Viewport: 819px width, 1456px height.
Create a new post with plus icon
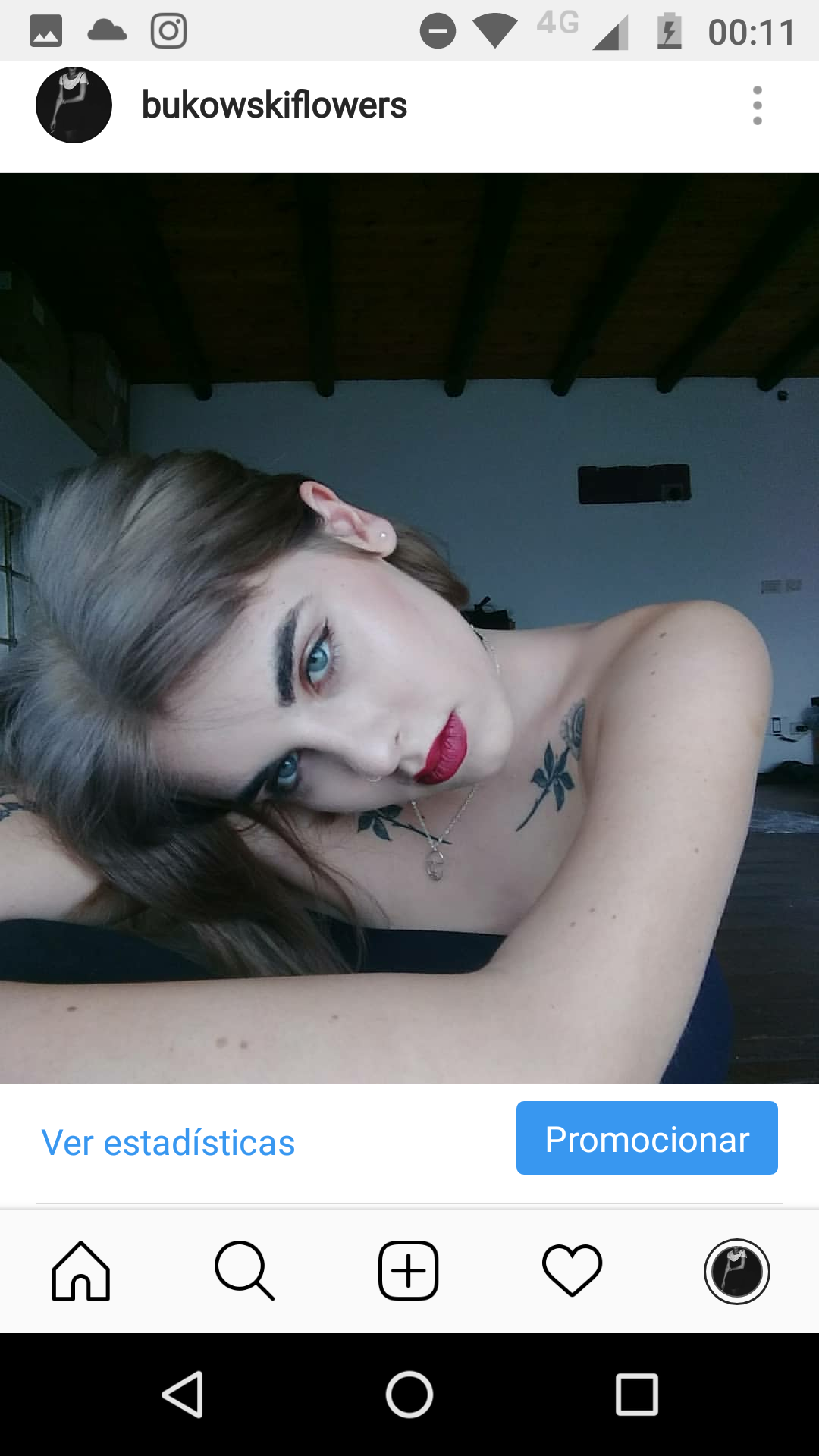click(408, 1271)
